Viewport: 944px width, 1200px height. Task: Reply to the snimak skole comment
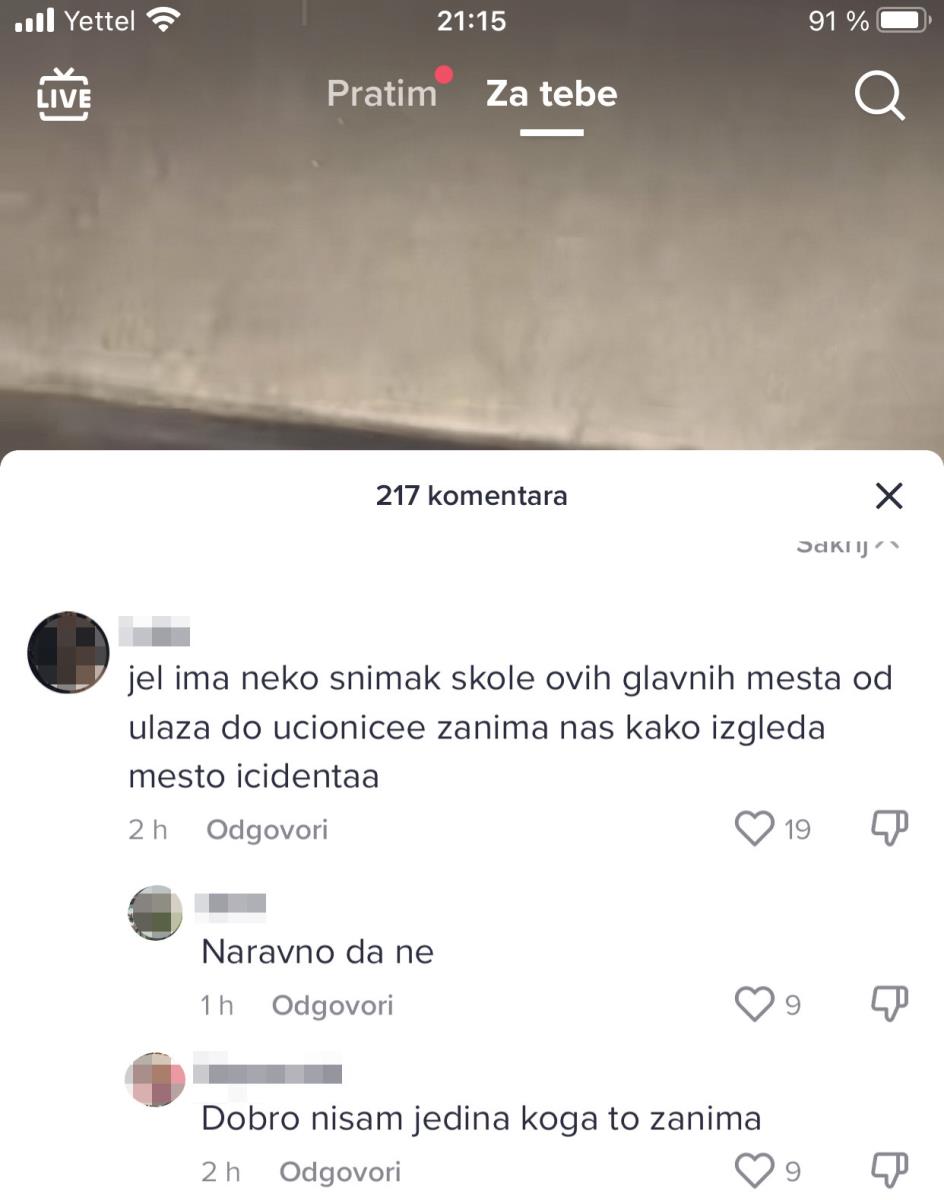[267, 830]
